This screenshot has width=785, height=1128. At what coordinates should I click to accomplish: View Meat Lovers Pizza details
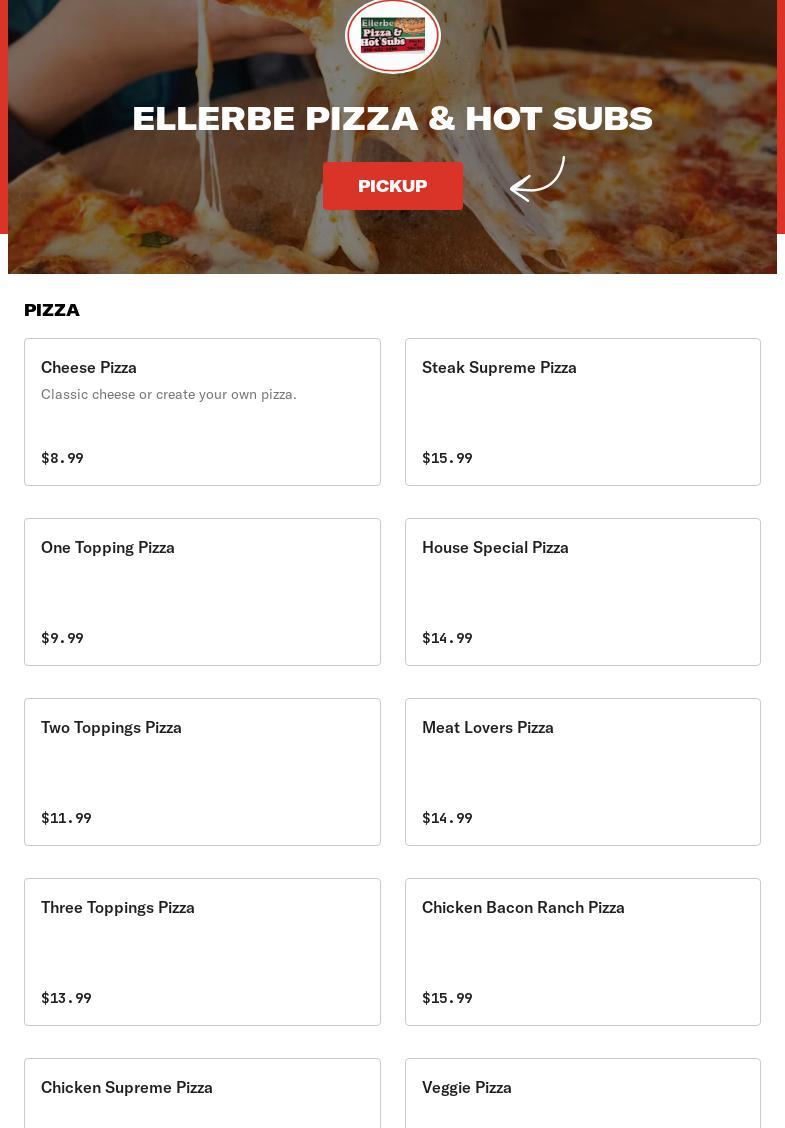[x=583, y=771]
